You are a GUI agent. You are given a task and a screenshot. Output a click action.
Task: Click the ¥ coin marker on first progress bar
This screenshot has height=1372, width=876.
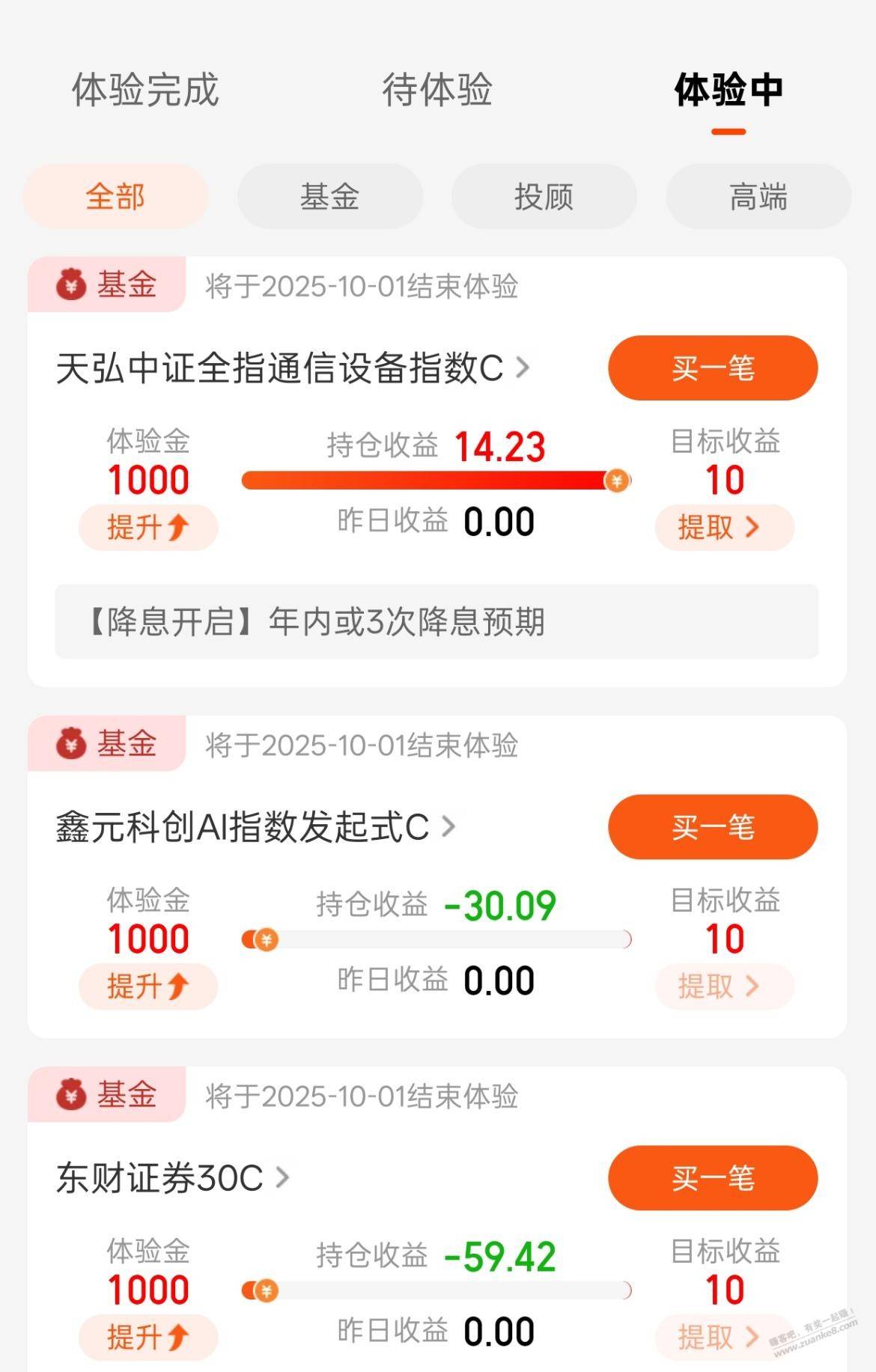(x=615, y=481)
